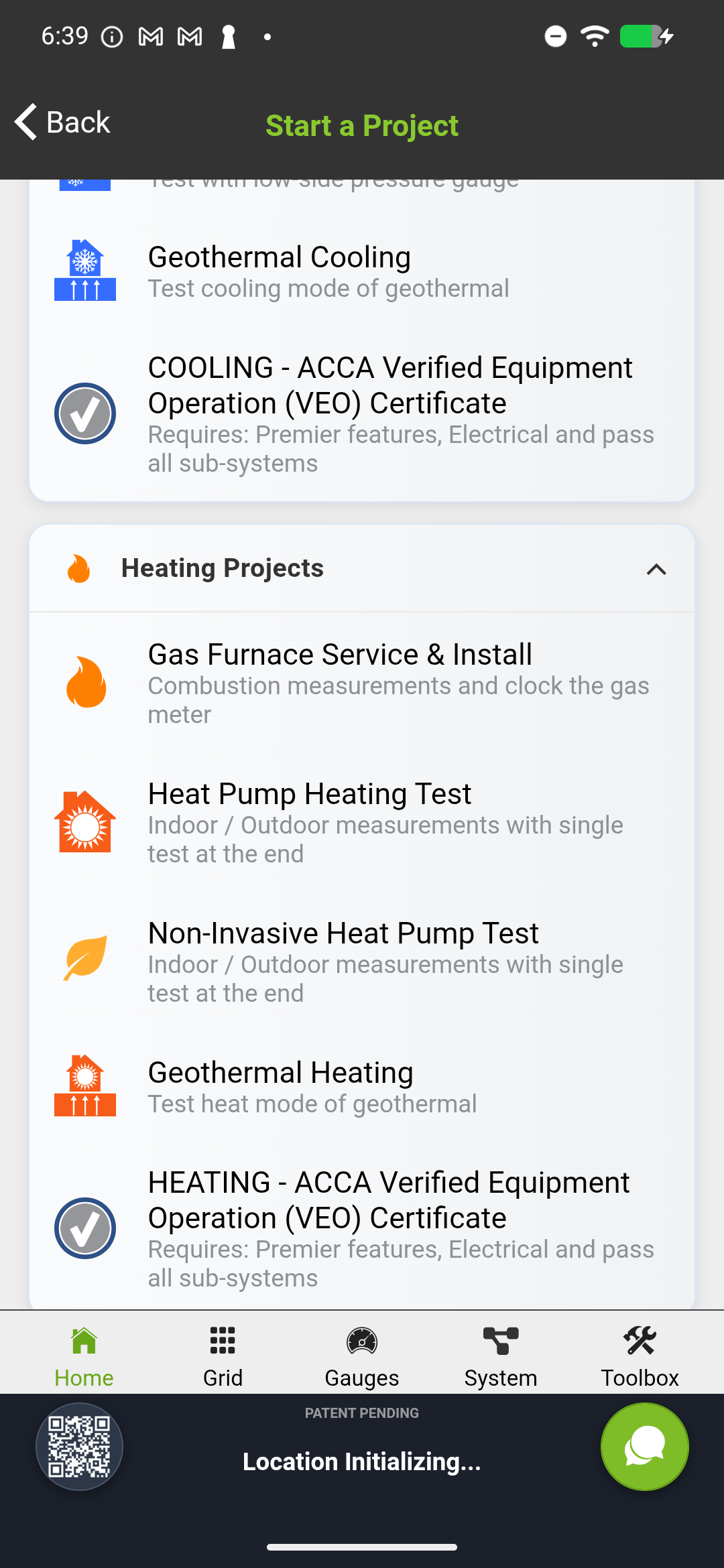Open the green chat bubble button
724x1568 pixels.
point(644,1447)
